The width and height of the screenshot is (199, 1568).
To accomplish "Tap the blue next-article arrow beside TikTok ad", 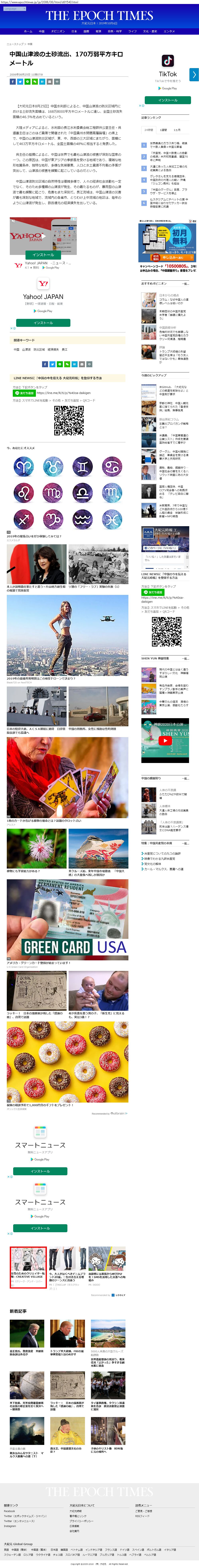I will (x=194, y=74).
